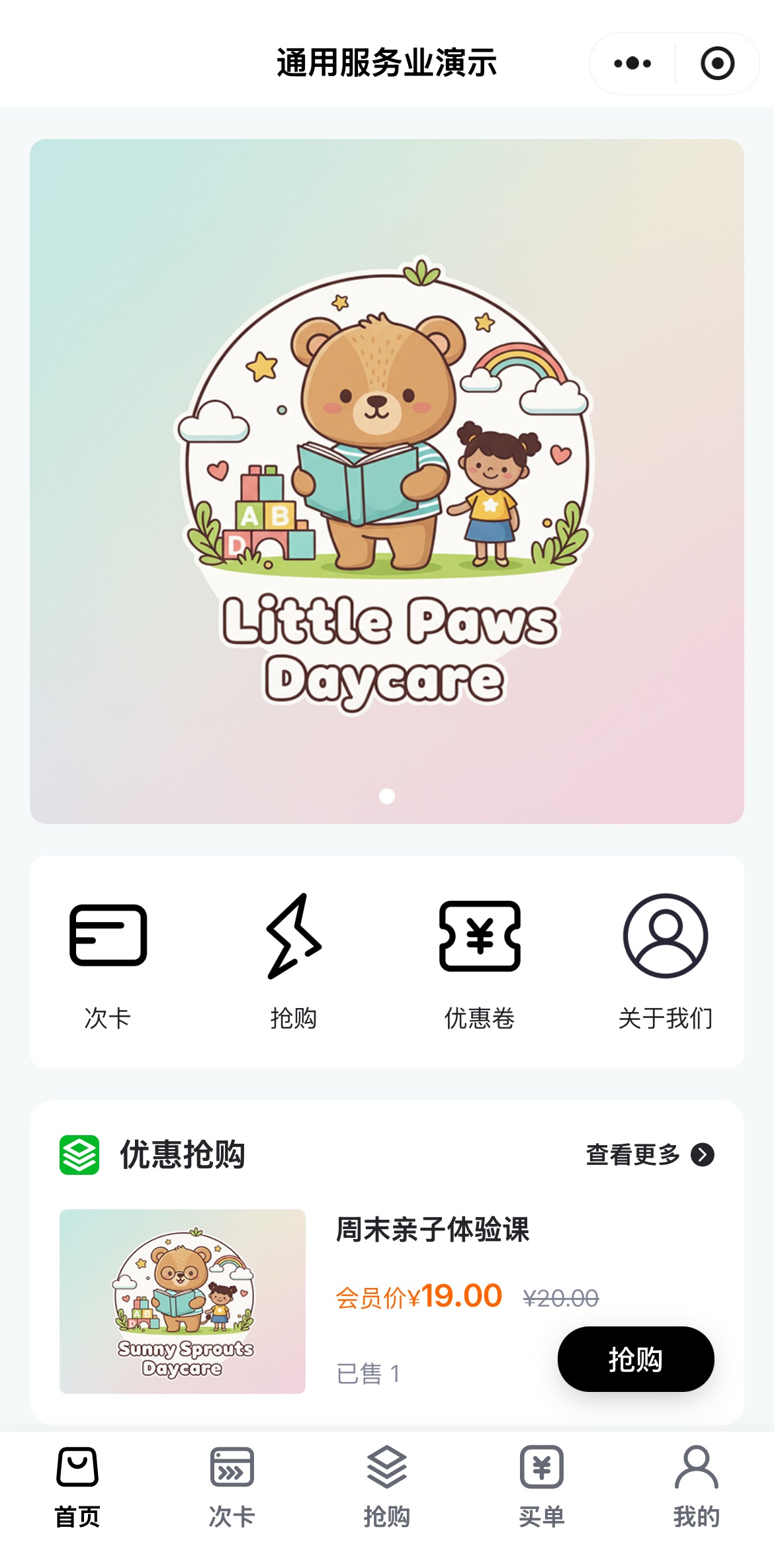Open the 优惠卷 coupon shortcut
The height and width of the screenshot is (1568, 774).
480,960
